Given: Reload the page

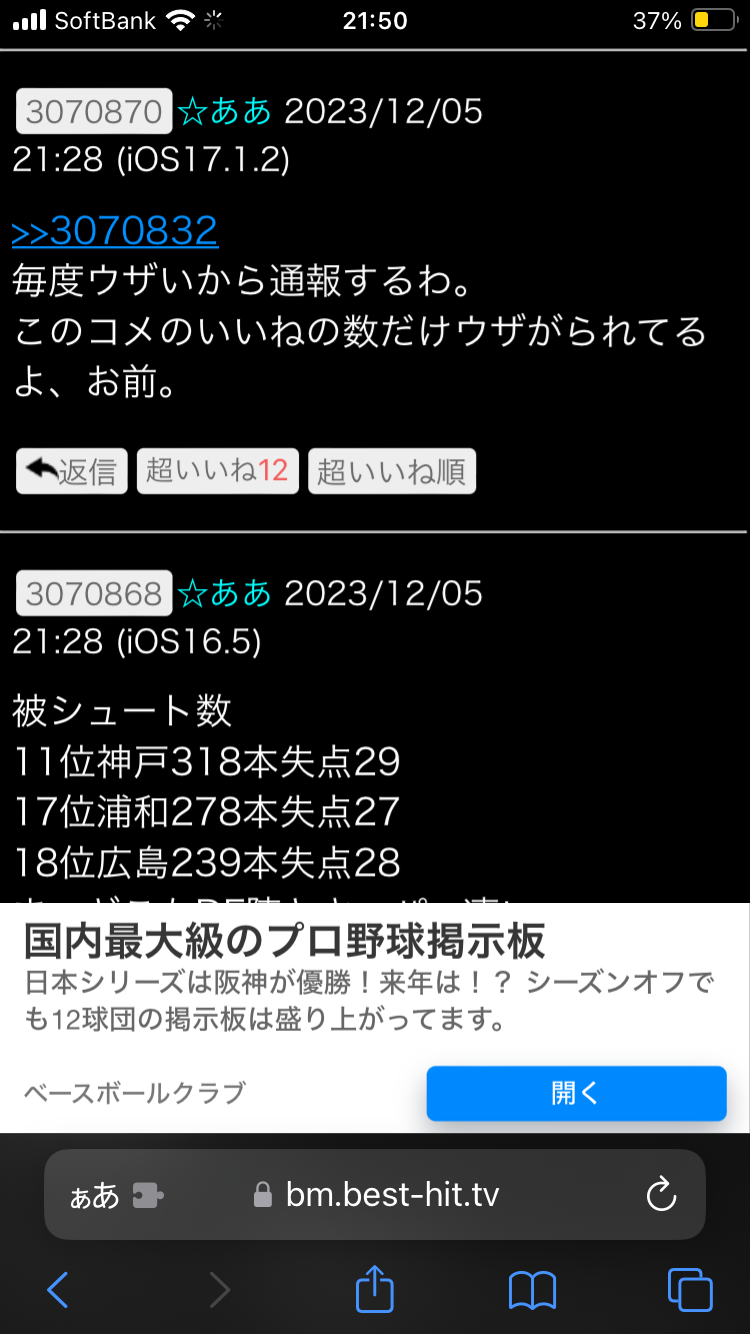Looking at the screenshot, I should (x=661, y=1195).
